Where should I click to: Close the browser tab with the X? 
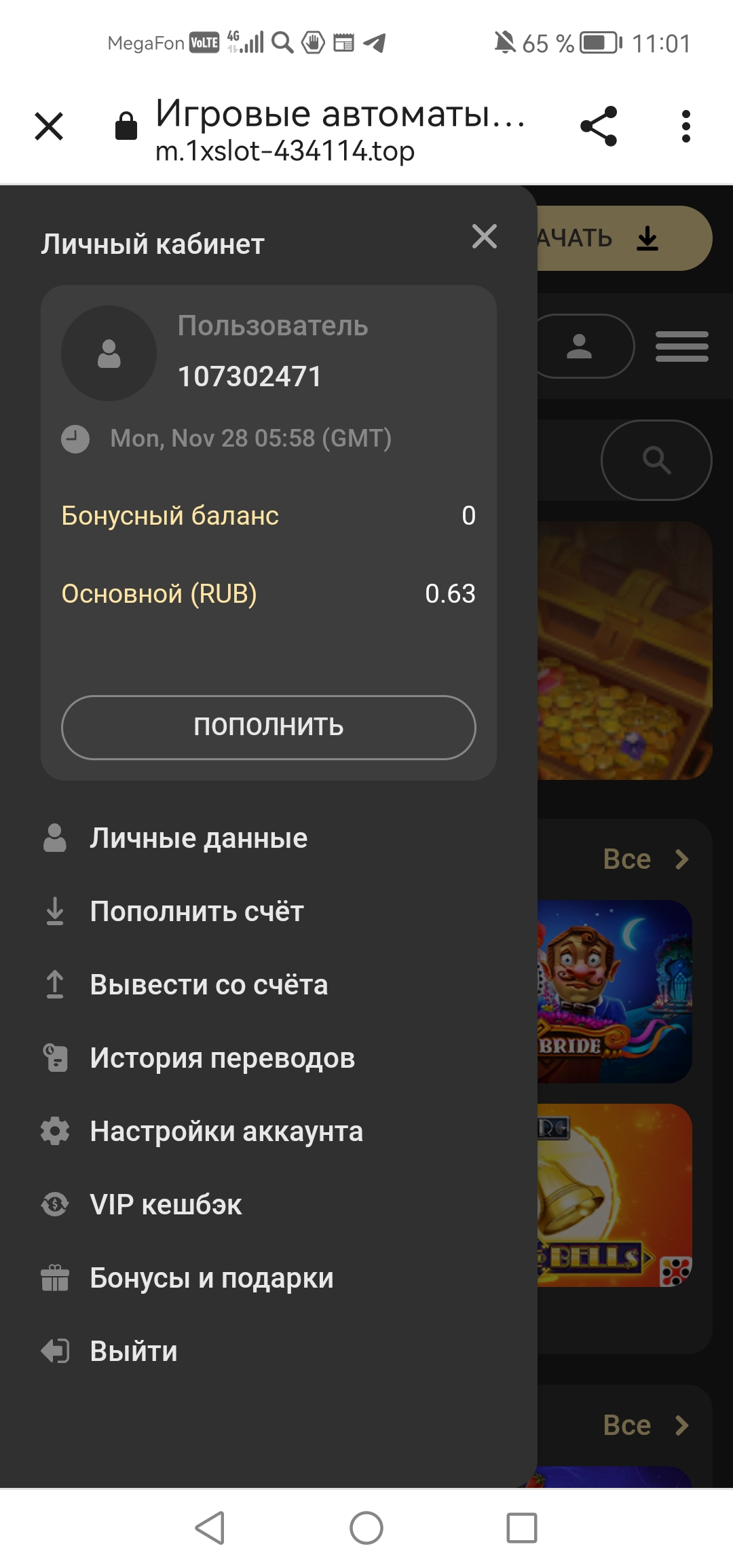49,127
